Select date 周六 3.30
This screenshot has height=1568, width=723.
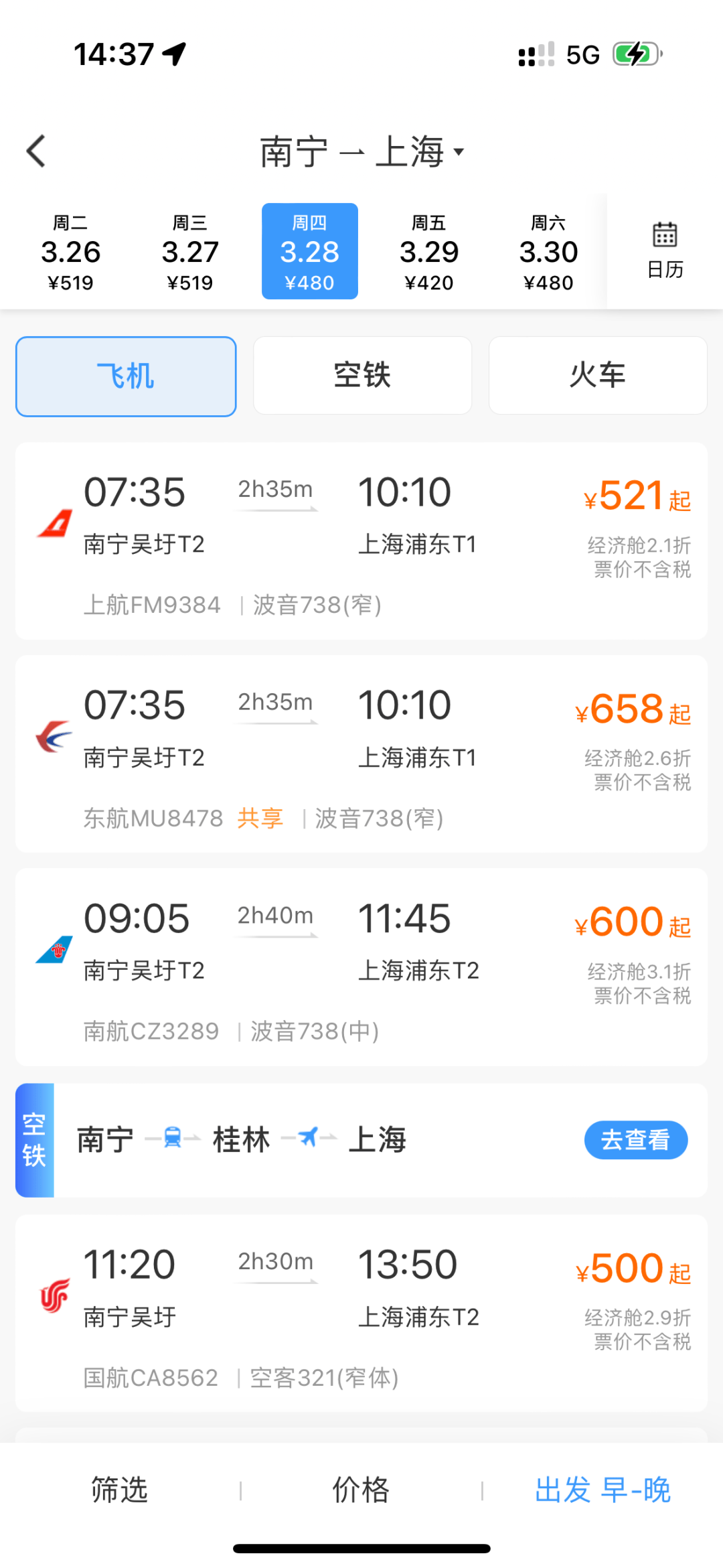pyautogui.click(x=548, y=253)
